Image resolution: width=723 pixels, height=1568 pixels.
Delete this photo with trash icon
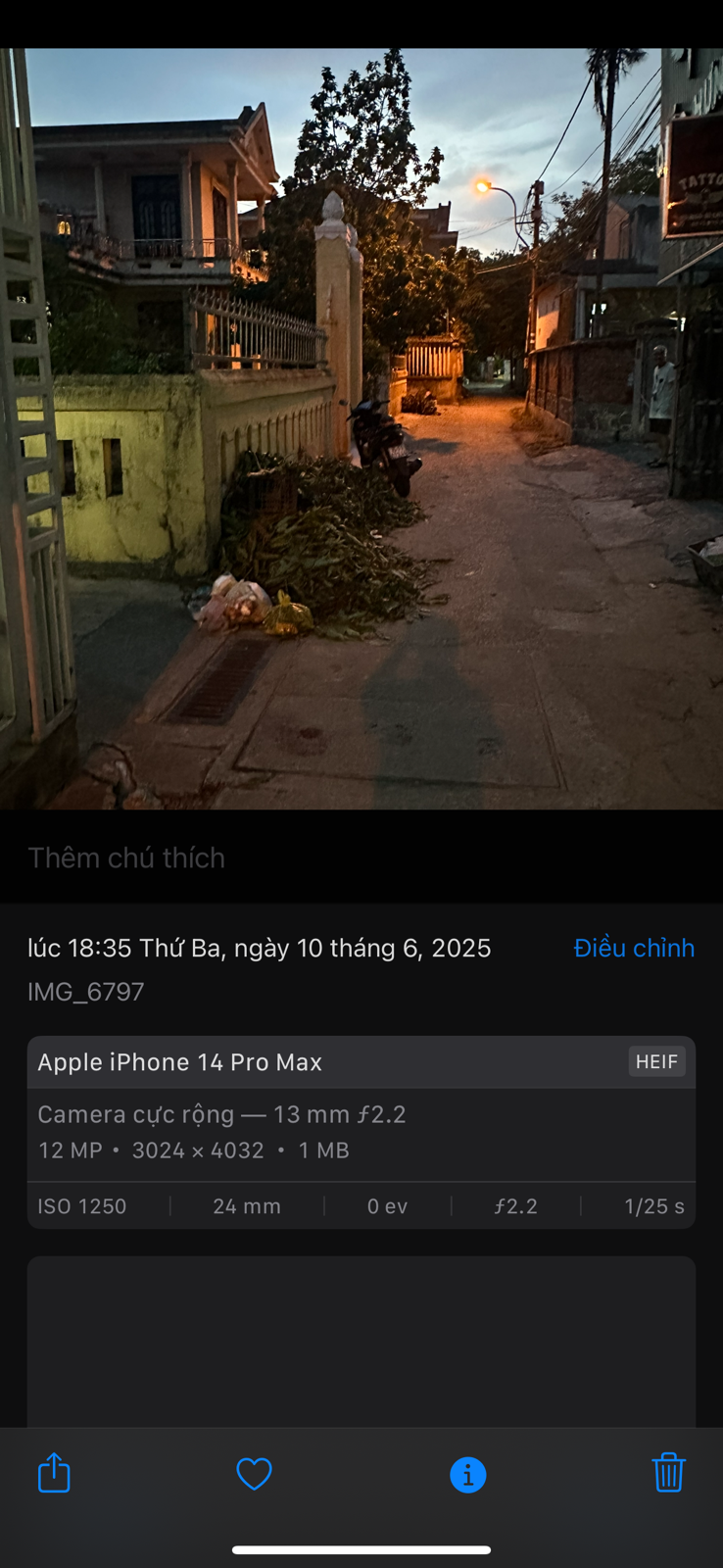tap(668, 1472)
